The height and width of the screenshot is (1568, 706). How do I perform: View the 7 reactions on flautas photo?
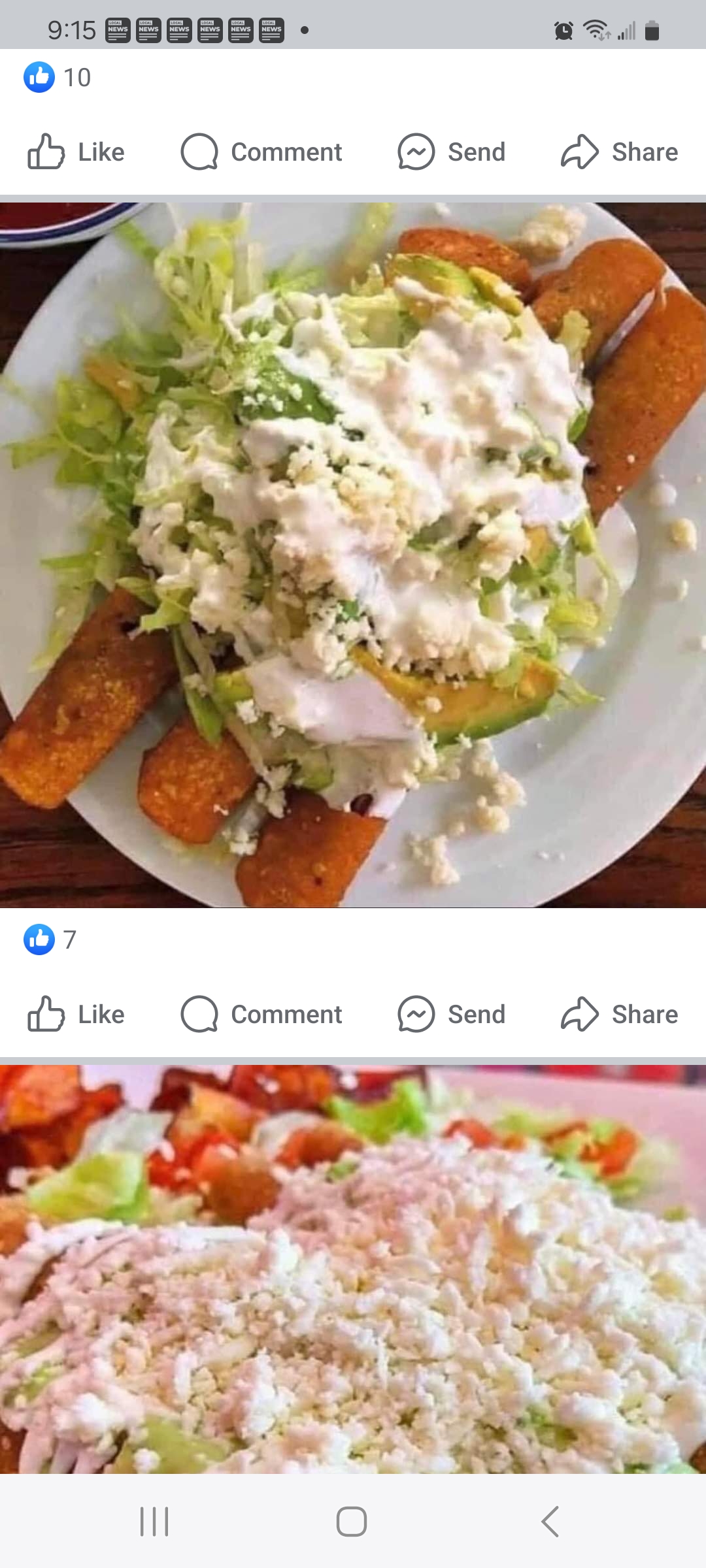pos(51,939)
